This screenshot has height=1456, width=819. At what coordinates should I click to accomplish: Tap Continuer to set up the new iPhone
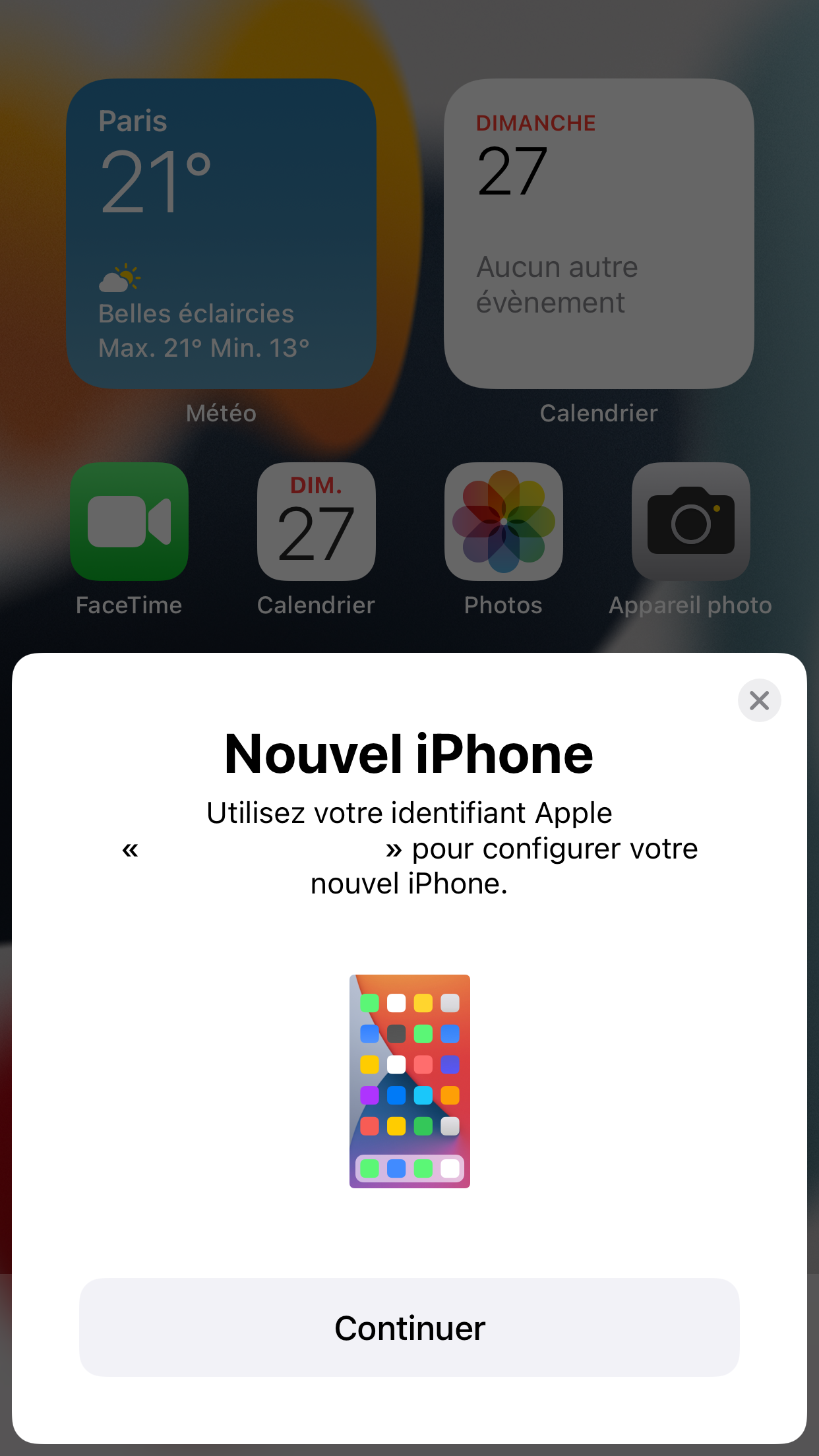pos(409,1327)
